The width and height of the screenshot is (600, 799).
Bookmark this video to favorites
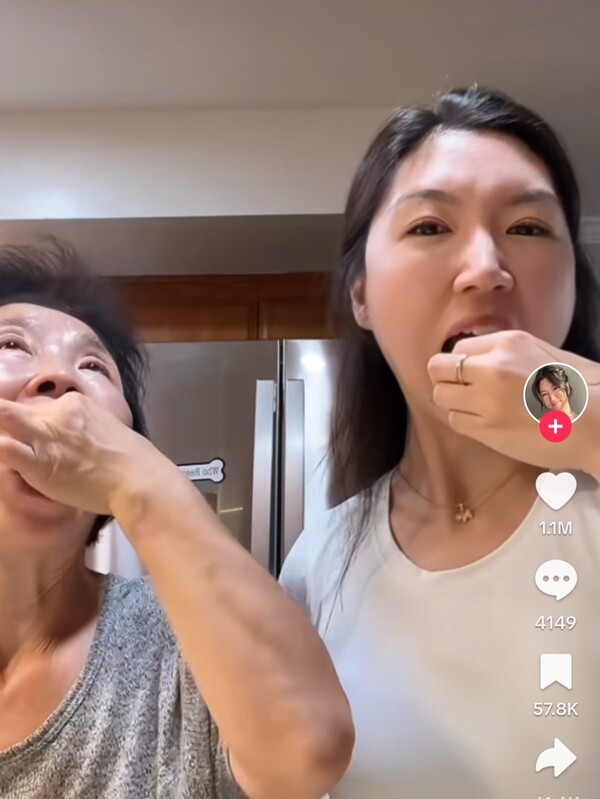coord(556,671)
